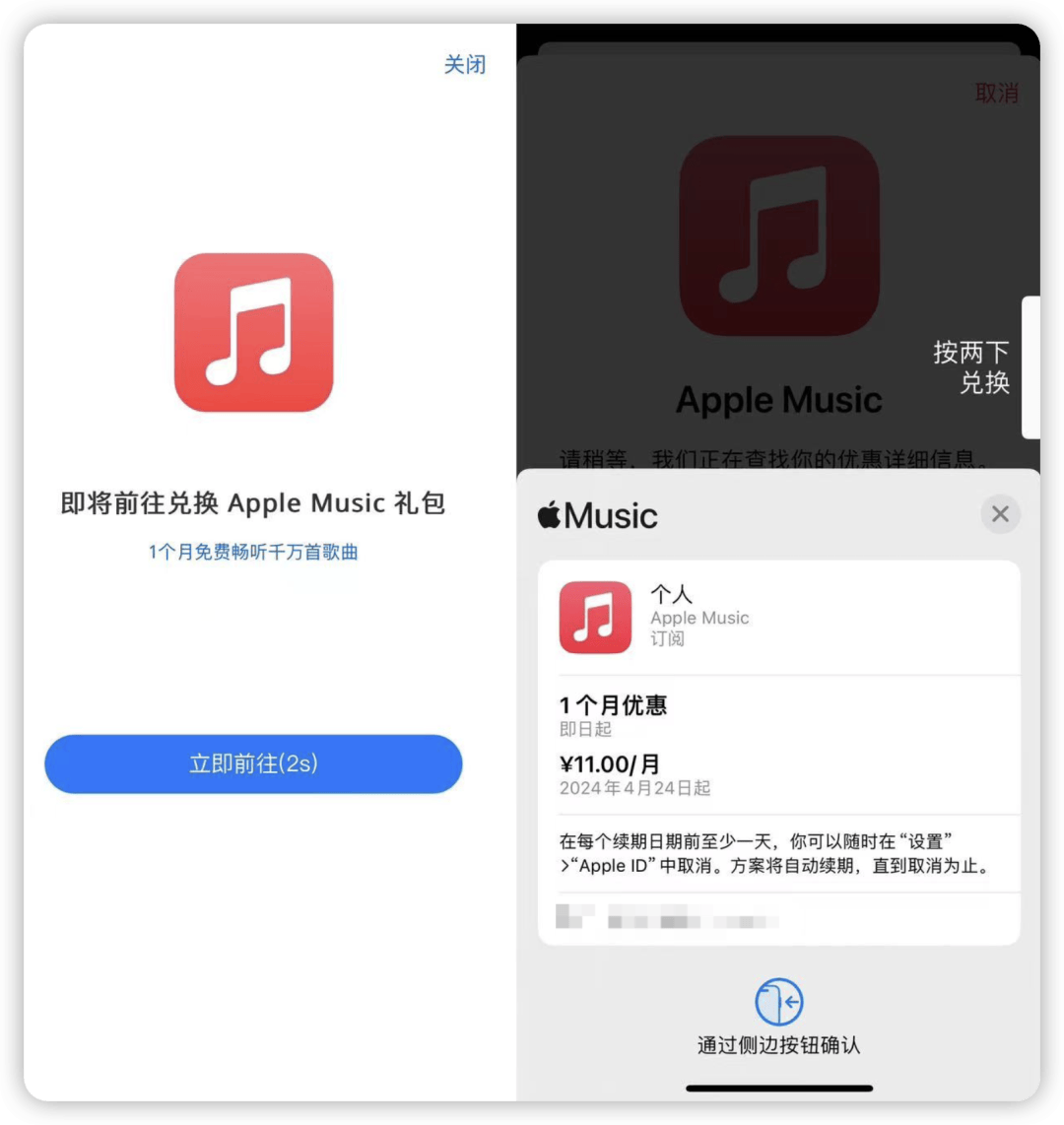The image size is (1064, 1125).
Task: Tap the home indicator bar at bottom
Action: pyautogui.click(x=778, y=1089)
